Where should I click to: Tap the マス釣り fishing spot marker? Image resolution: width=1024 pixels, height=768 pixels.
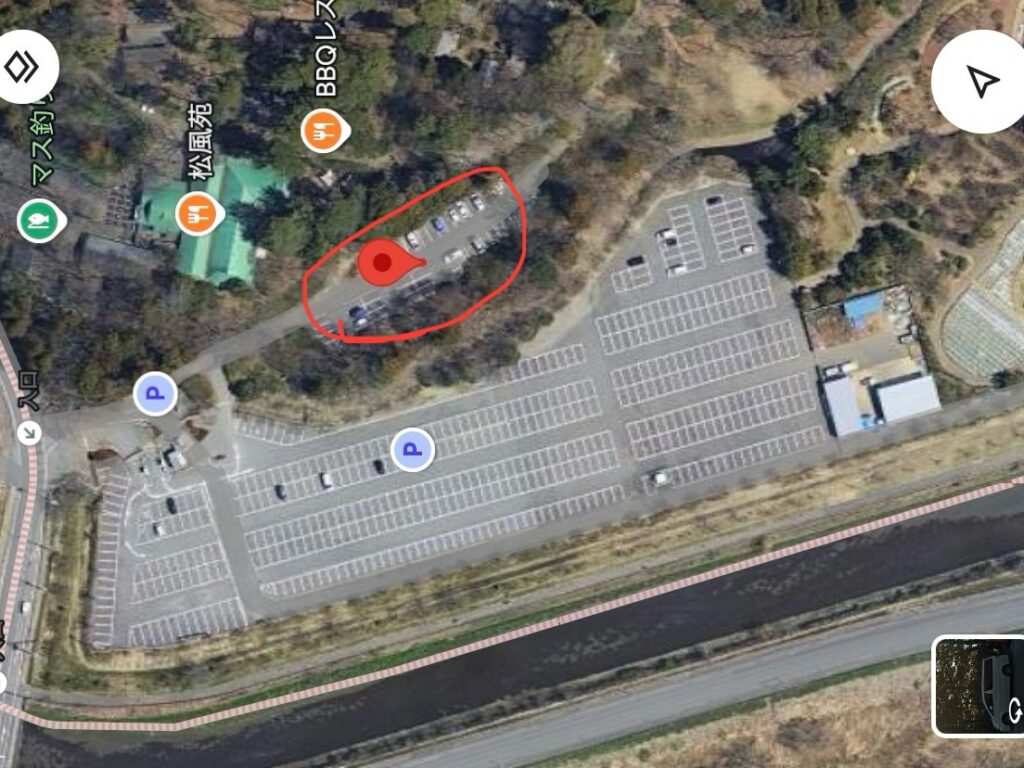(37, 219)
